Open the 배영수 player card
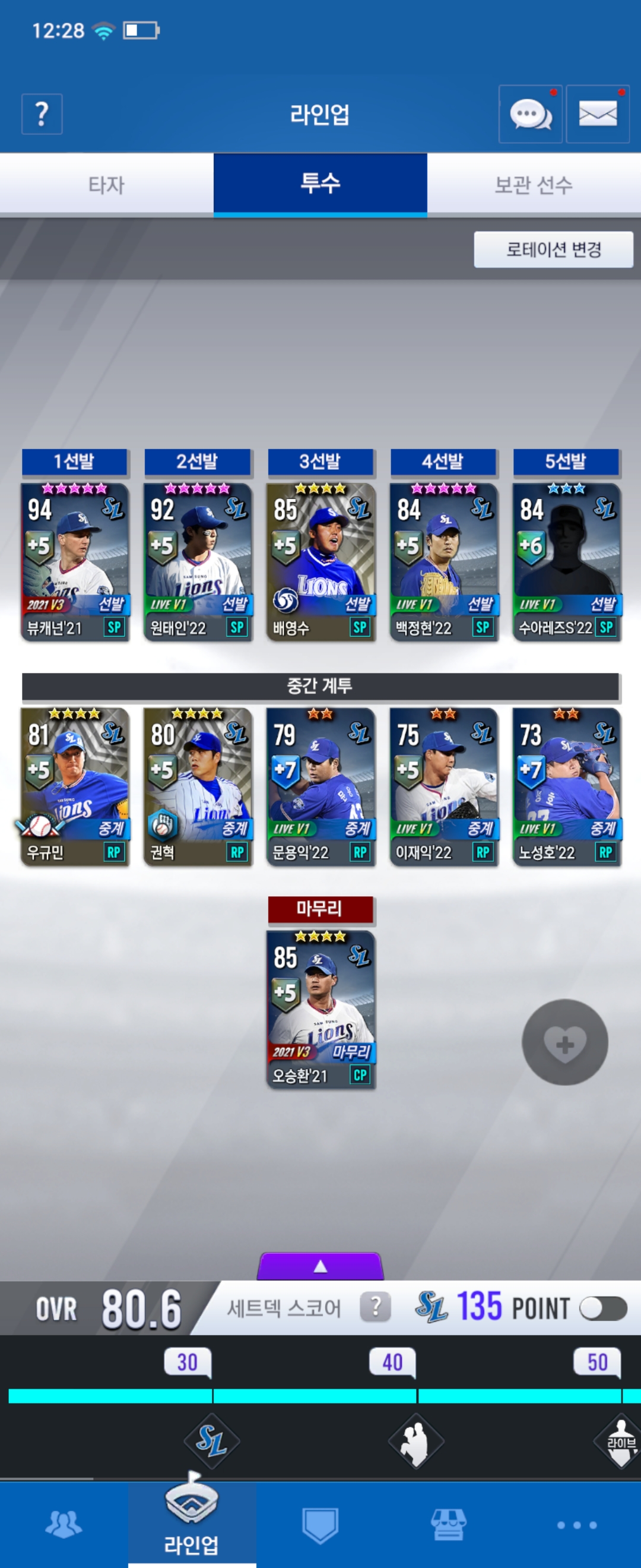 [x=320, y=560]
